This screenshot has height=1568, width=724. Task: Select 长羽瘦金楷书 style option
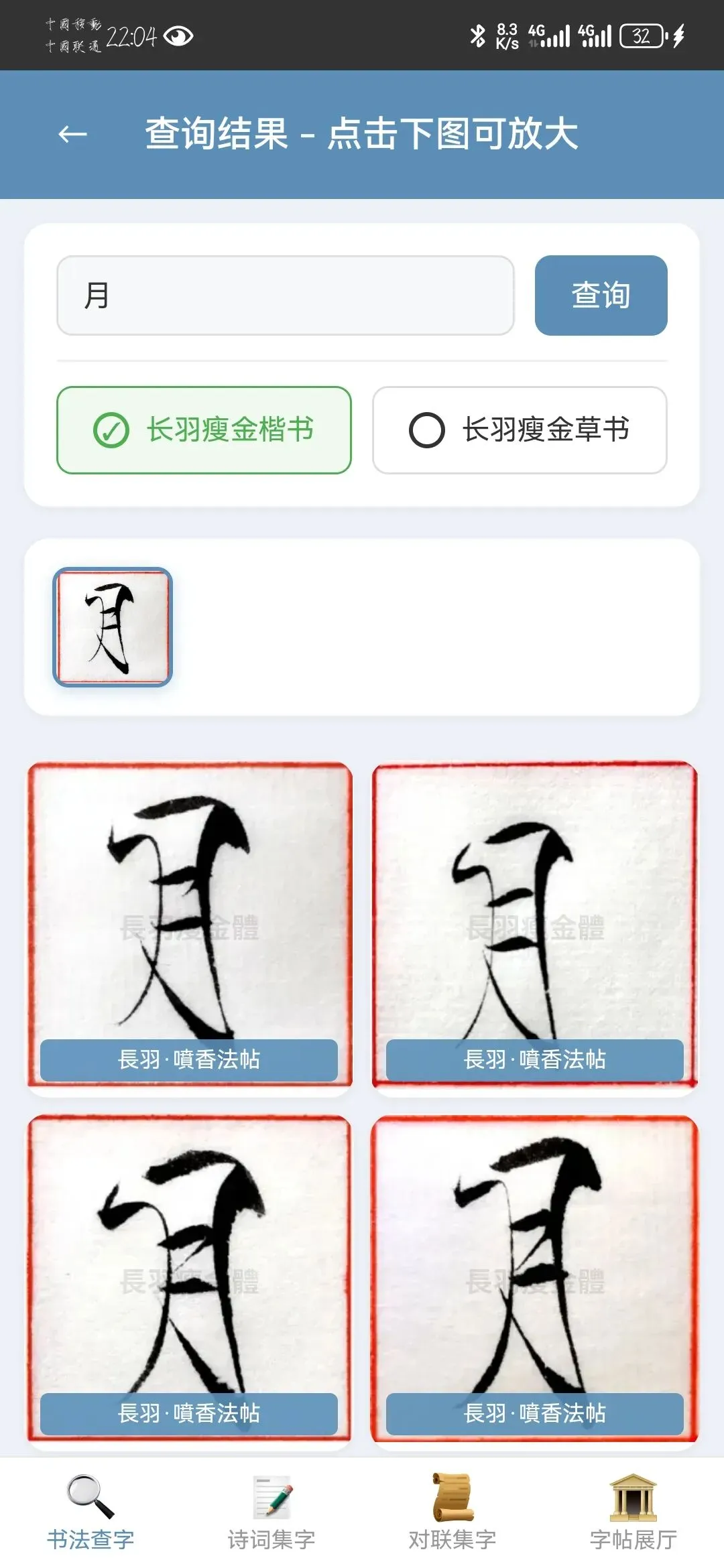pyautogui.click(x=204, y=430)
